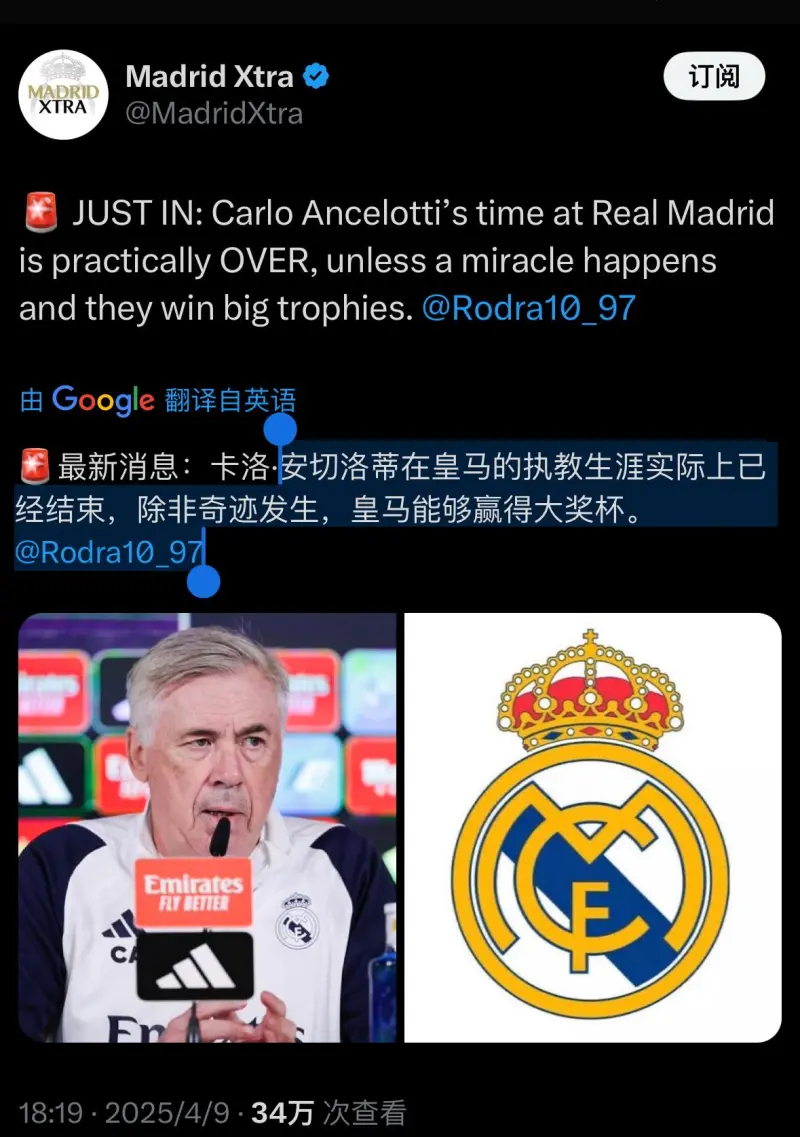Screen dimensions: 800x1137
Task: Open @Rodra10_97 mention in the translated text
Action: tap(109, 553)
